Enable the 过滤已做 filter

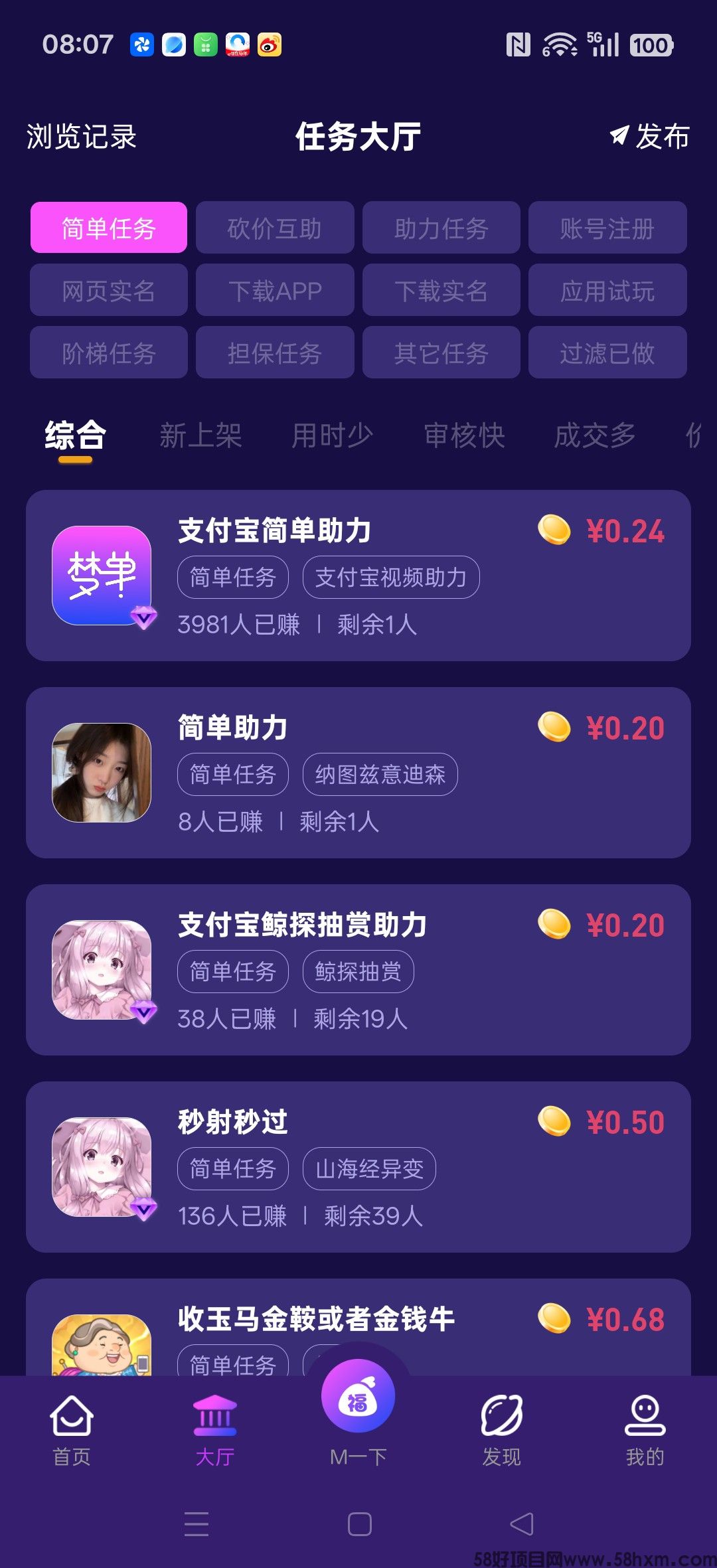pos(606,353)
